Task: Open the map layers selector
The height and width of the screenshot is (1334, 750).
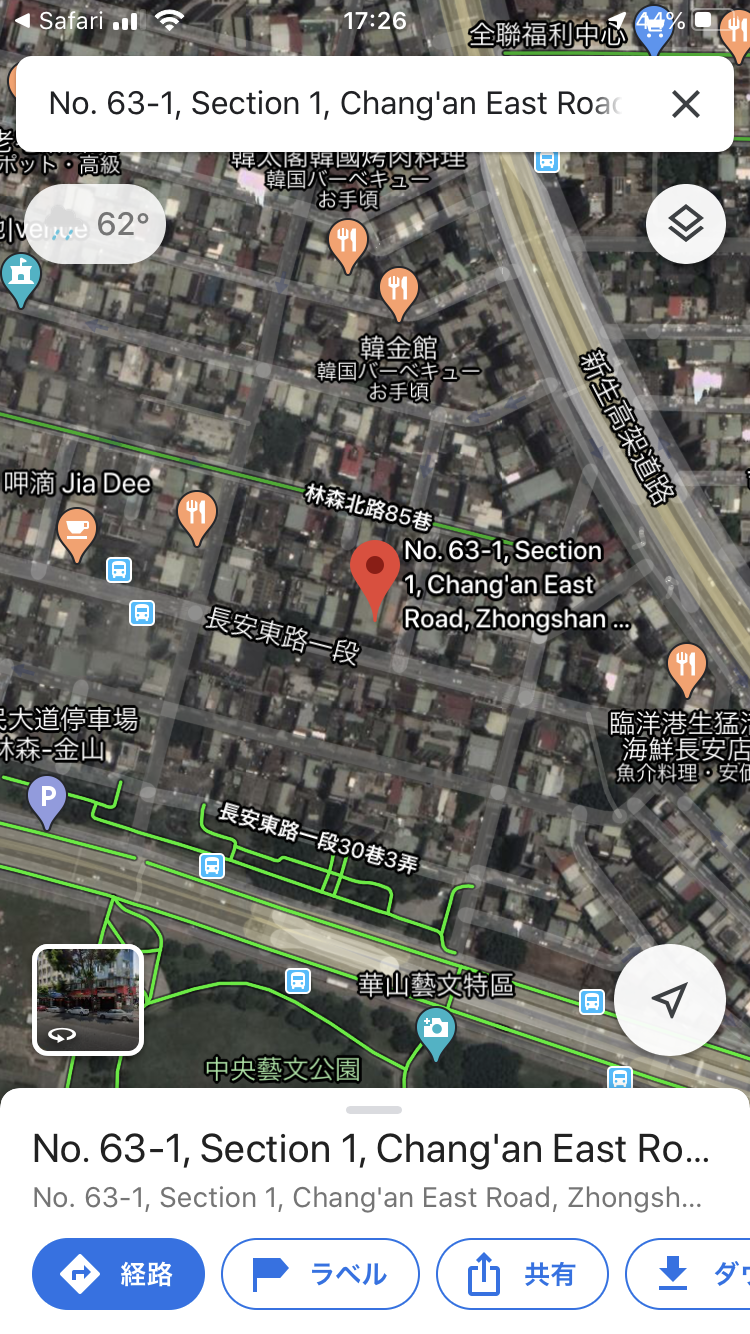Action: tap(685, 224)
